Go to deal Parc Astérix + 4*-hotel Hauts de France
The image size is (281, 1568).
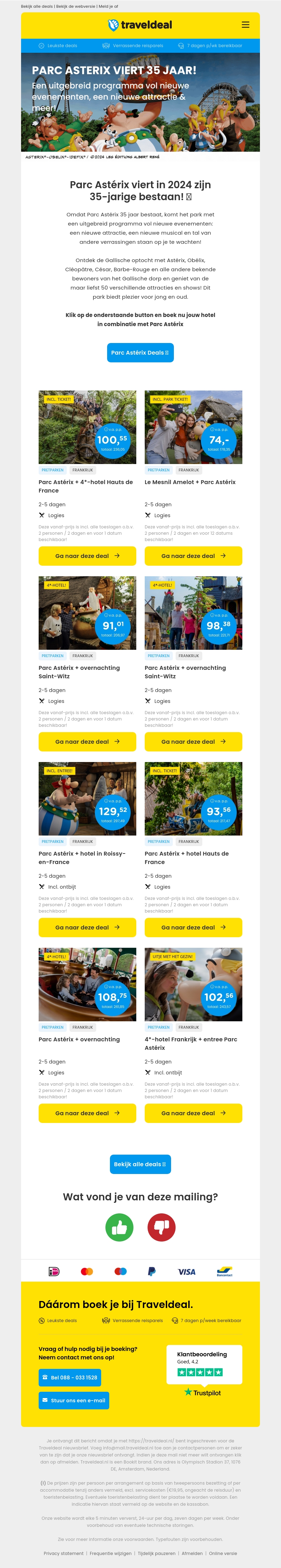tap(87, 556)
